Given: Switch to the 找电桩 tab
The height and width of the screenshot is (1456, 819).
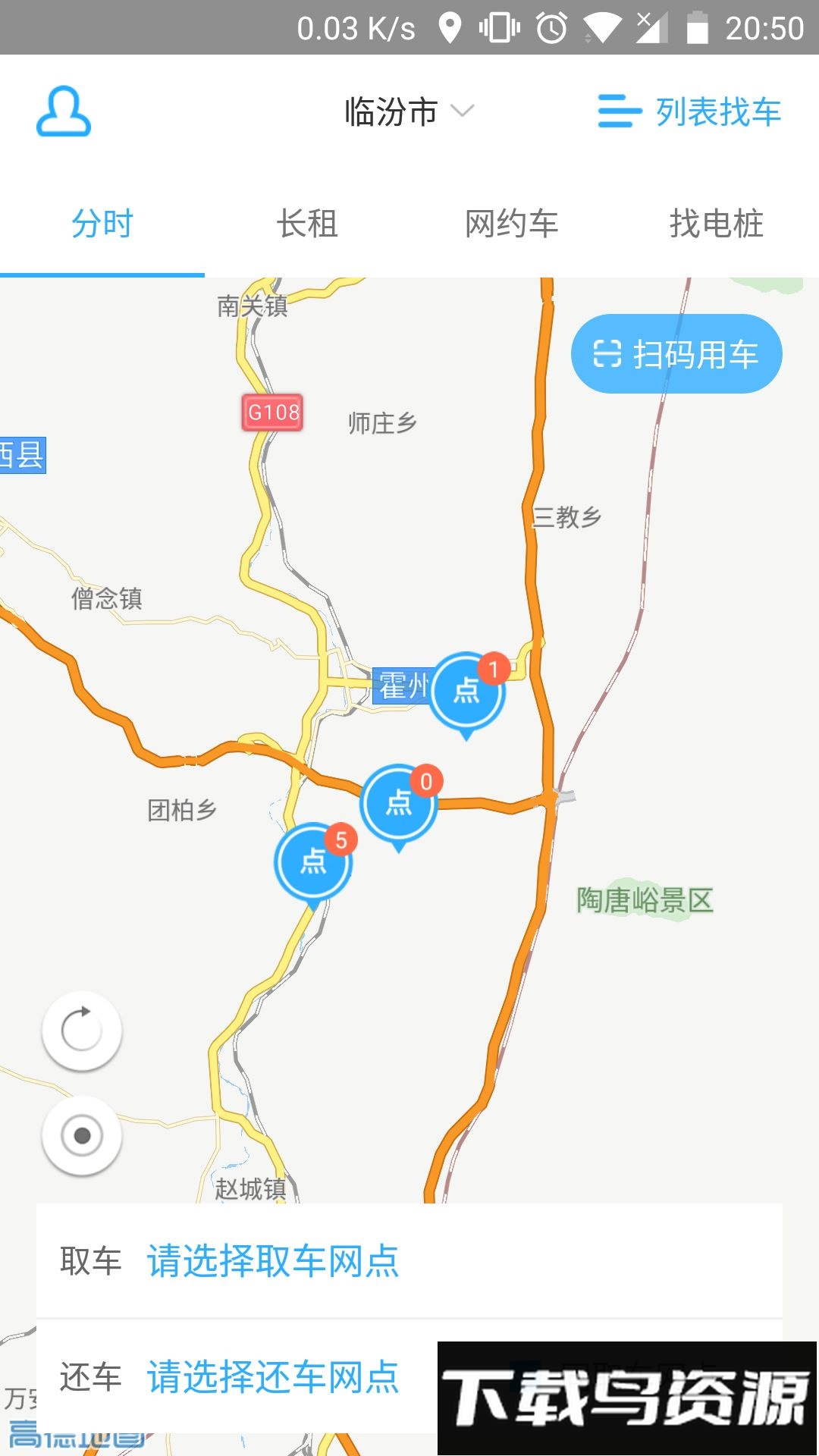Looking at the screenshot, I should tap(717, 224).
